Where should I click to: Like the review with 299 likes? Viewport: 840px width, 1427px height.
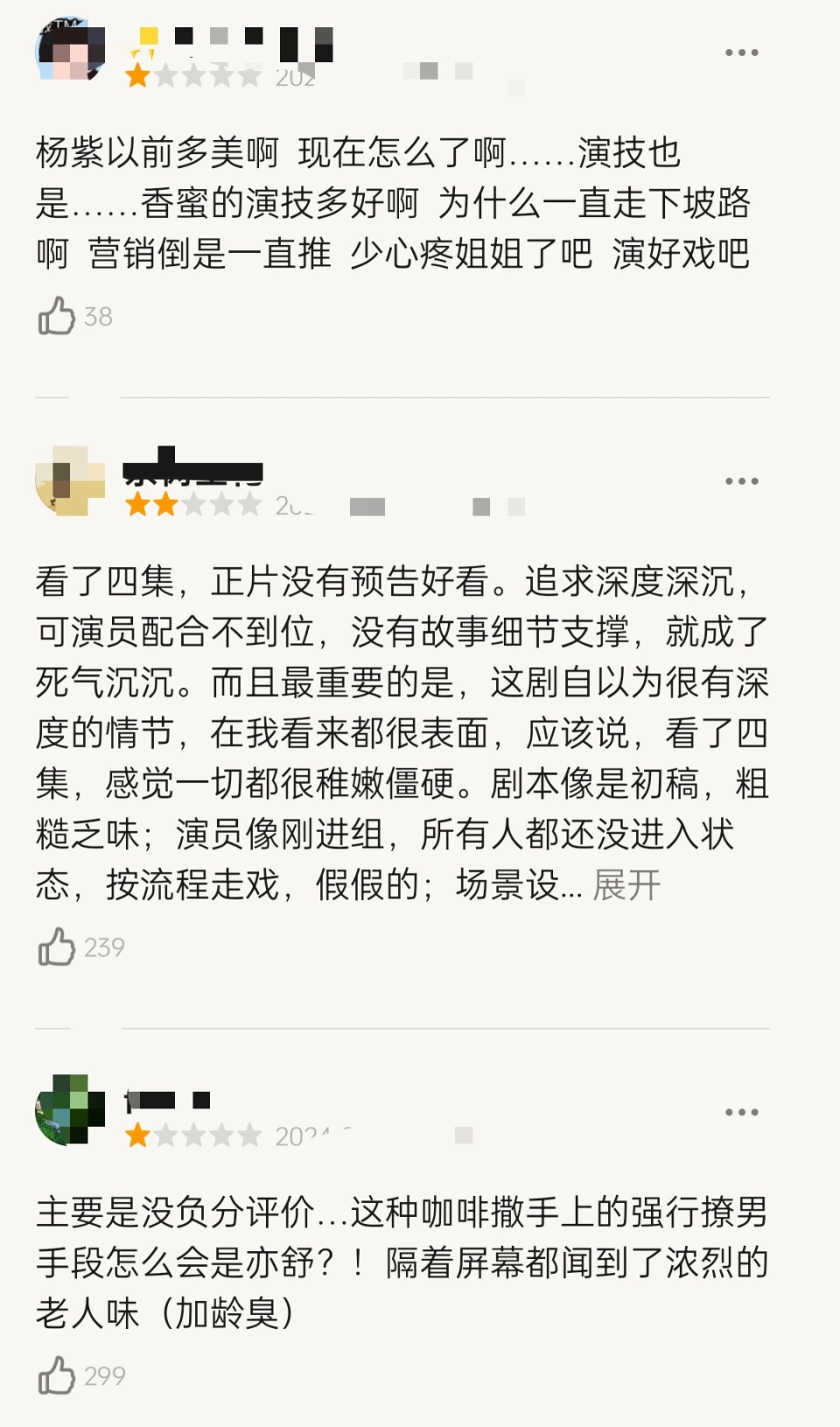57,1375
